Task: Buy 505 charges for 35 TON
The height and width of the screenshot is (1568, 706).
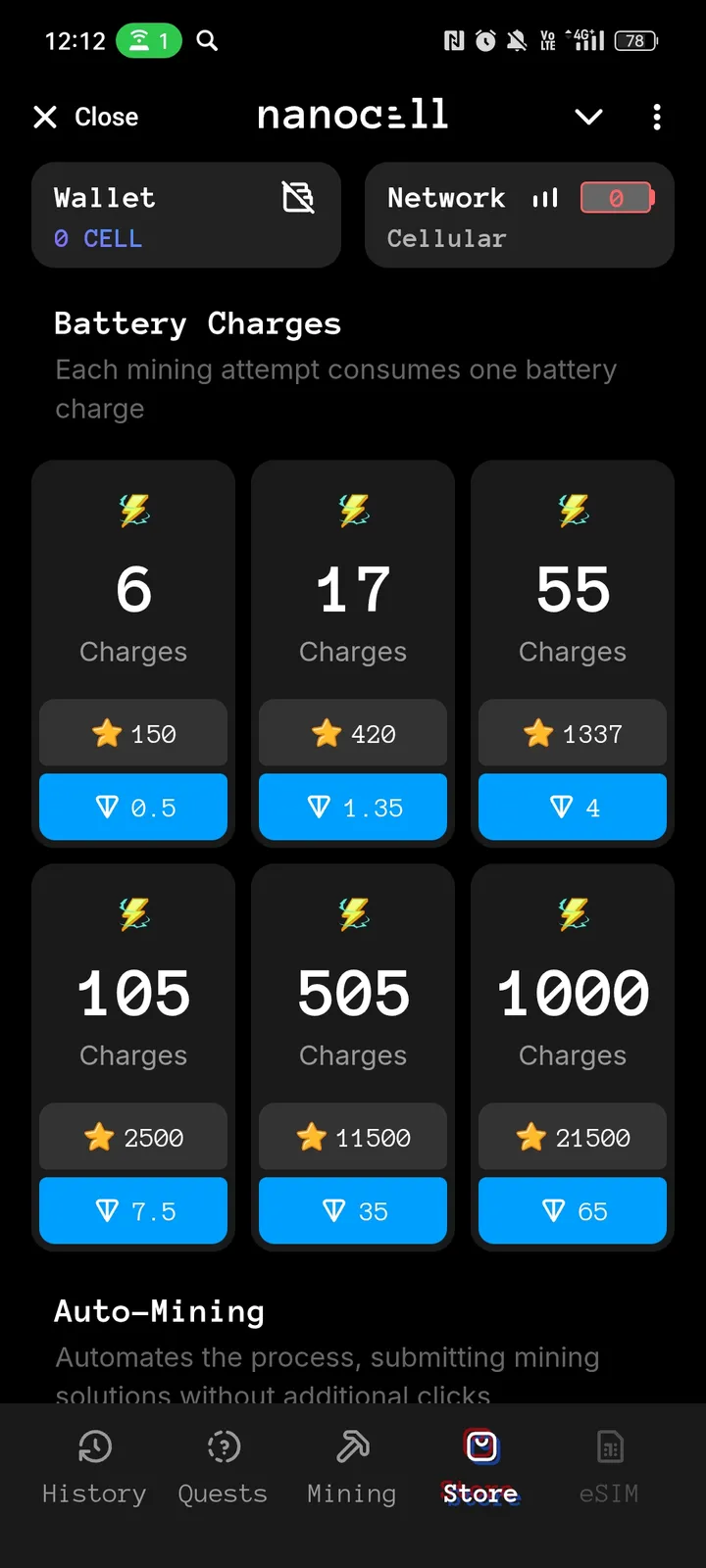Action: 353,1211
